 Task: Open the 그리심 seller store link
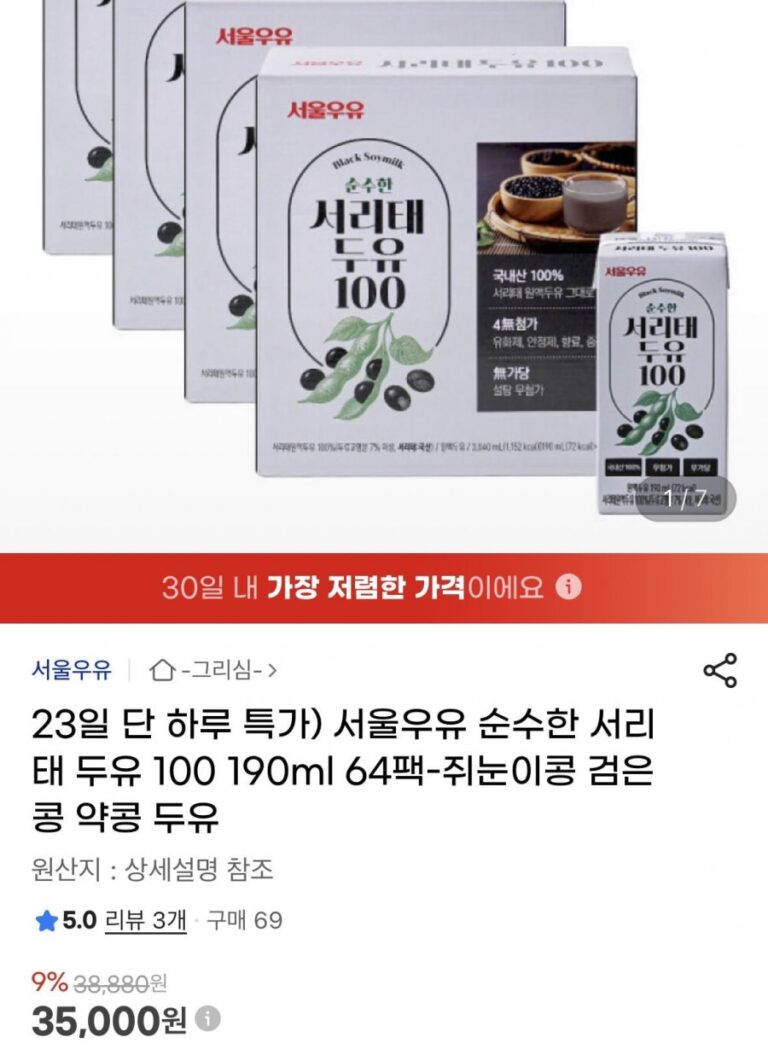213,669
